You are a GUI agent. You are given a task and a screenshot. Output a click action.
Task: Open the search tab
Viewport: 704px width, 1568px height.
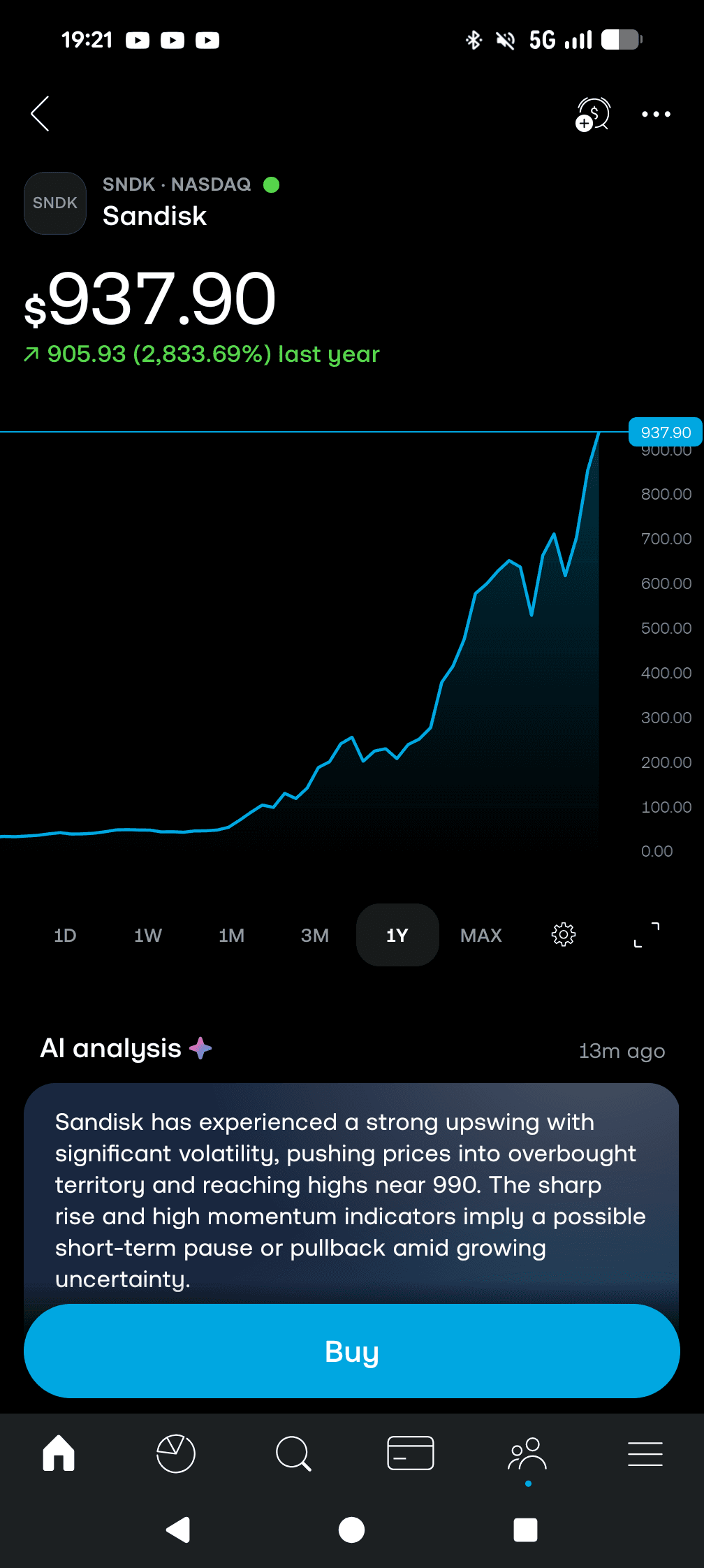[293, 1453]
